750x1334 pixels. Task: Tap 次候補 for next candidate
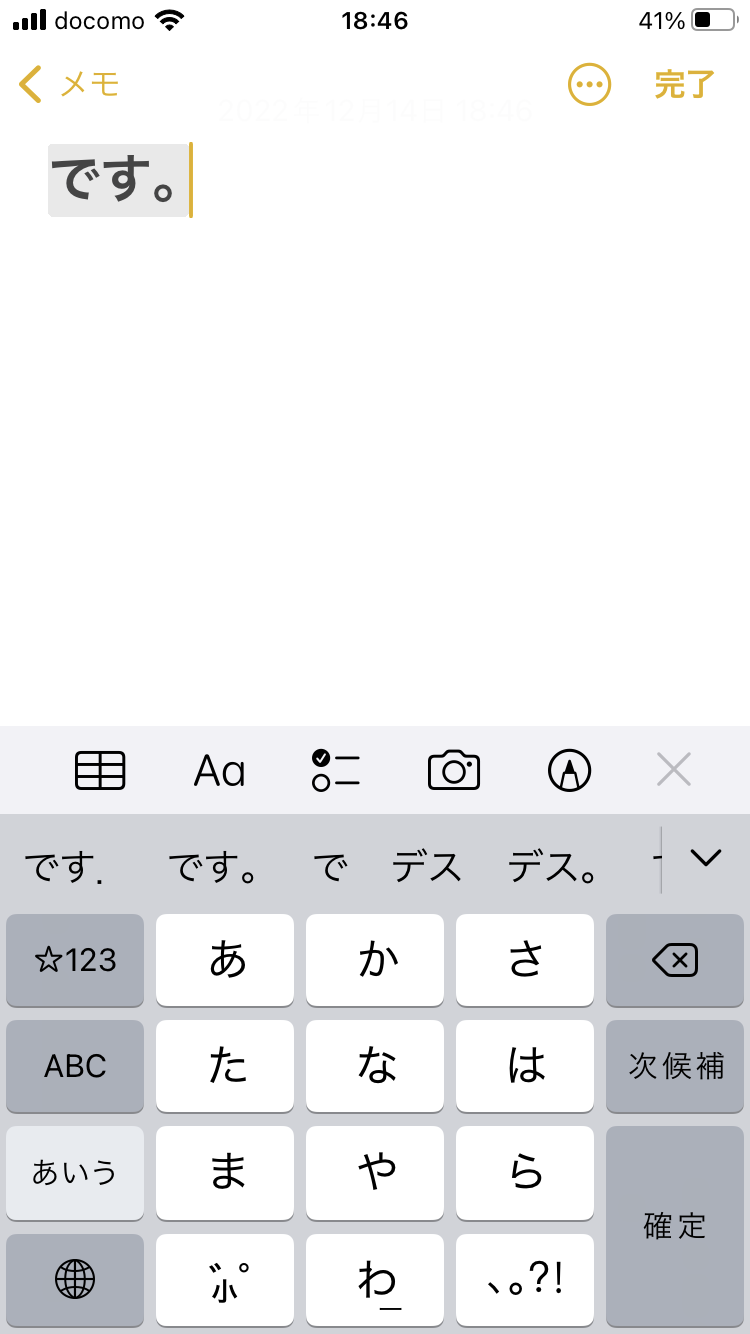coord(675,1066)
